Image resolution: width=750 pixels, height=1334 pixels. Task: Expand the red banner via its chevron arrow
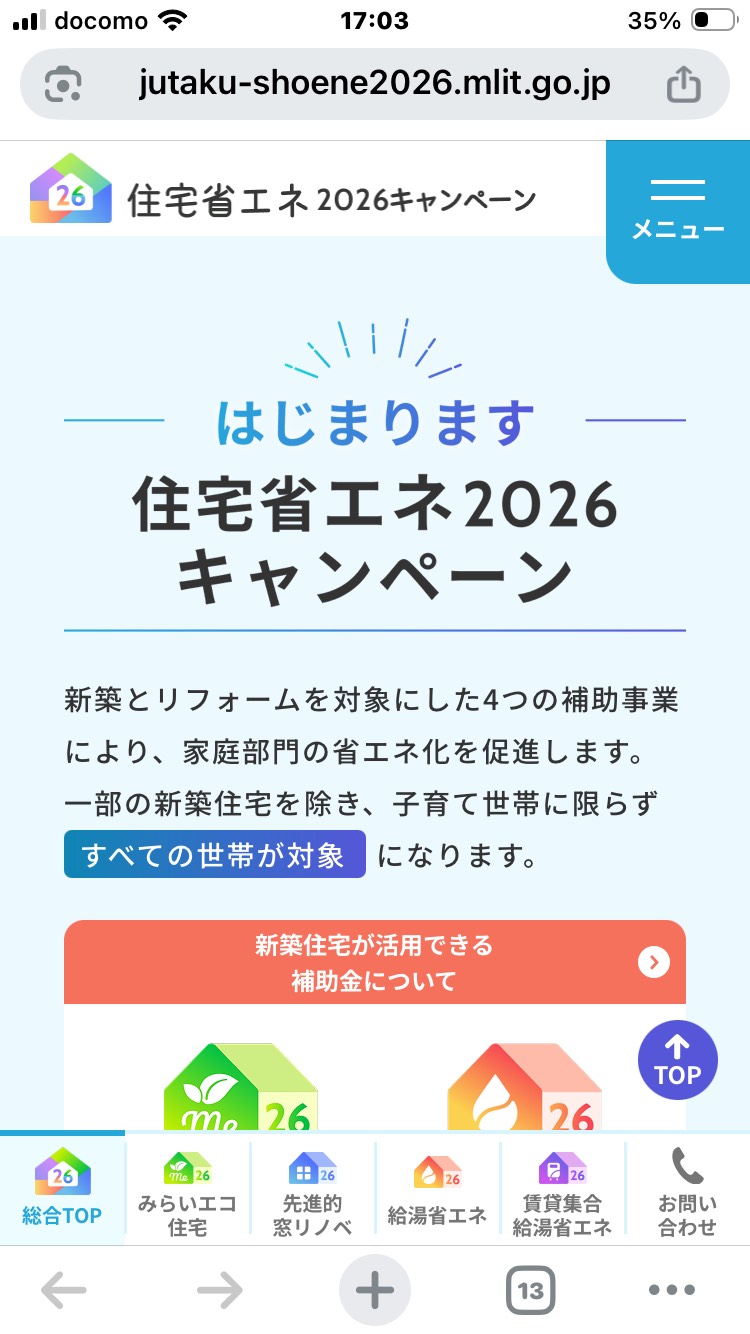point(654,962)
